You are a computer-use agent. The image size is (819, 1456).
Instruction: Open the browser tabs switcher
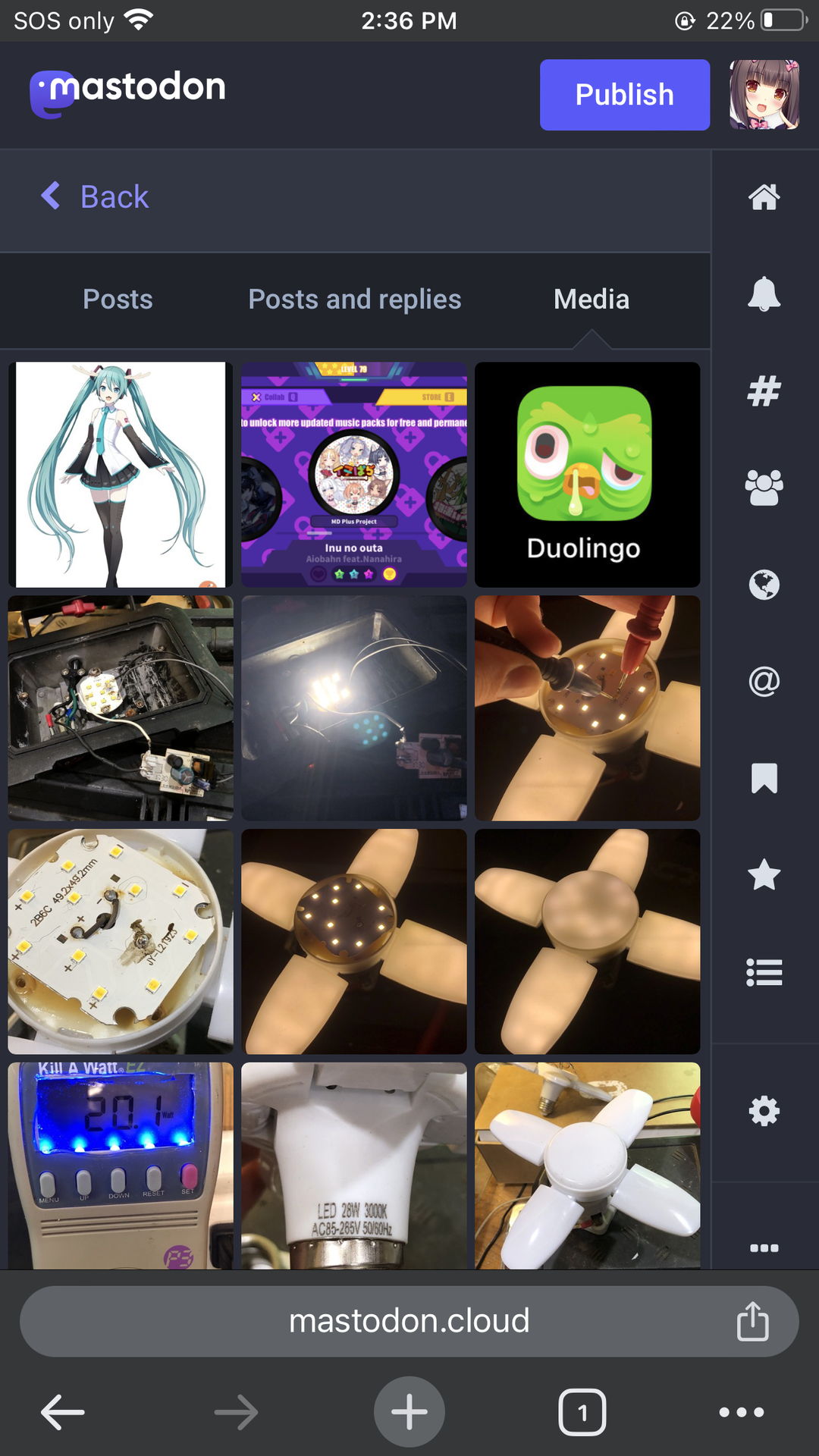tap(582, 1412)
